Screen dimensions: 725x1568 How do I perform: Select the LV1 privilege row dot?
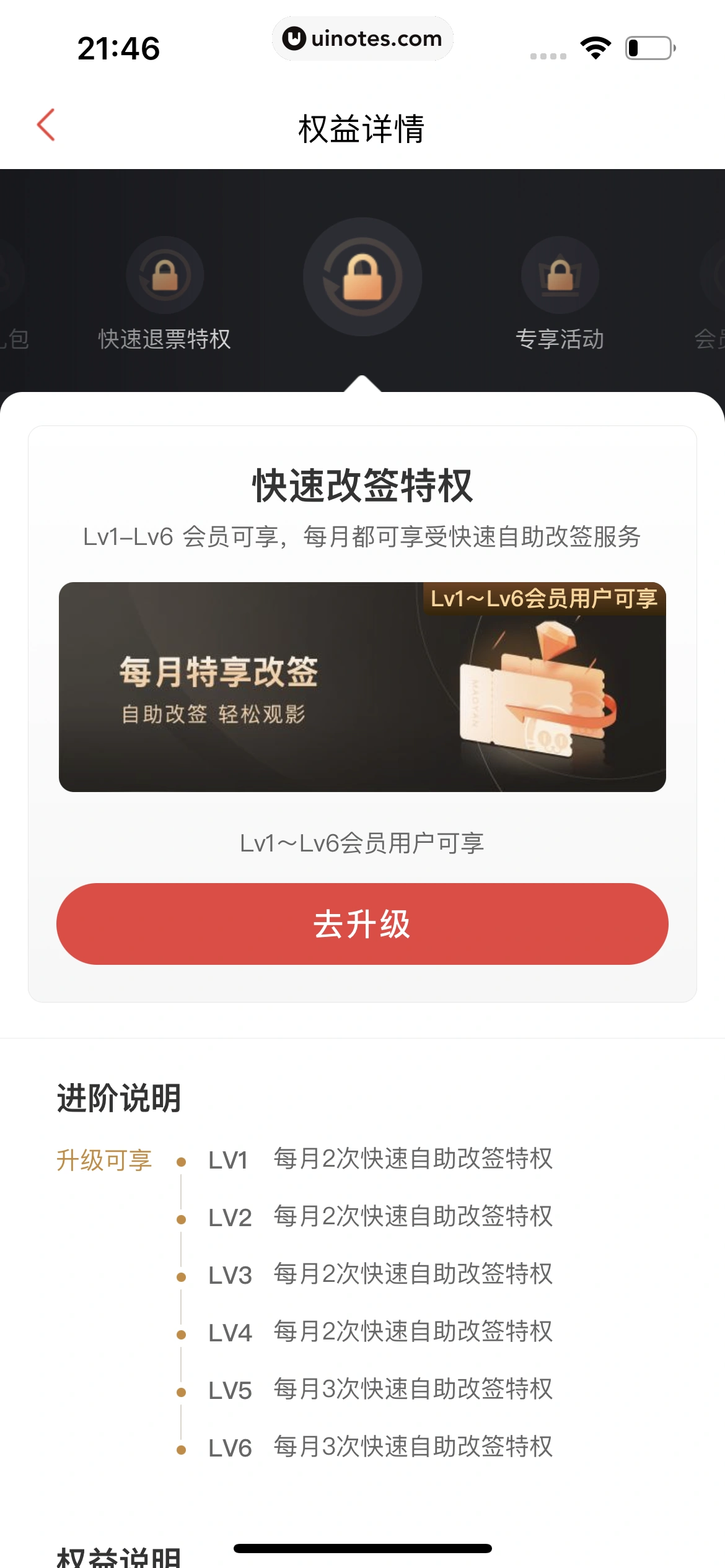181,1161
